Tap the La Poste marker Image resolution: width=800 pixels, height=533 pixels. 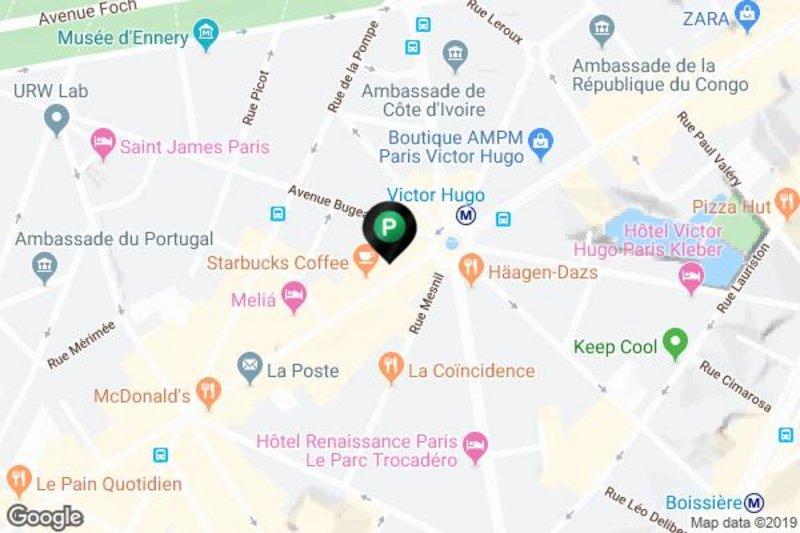pos(249,369)
